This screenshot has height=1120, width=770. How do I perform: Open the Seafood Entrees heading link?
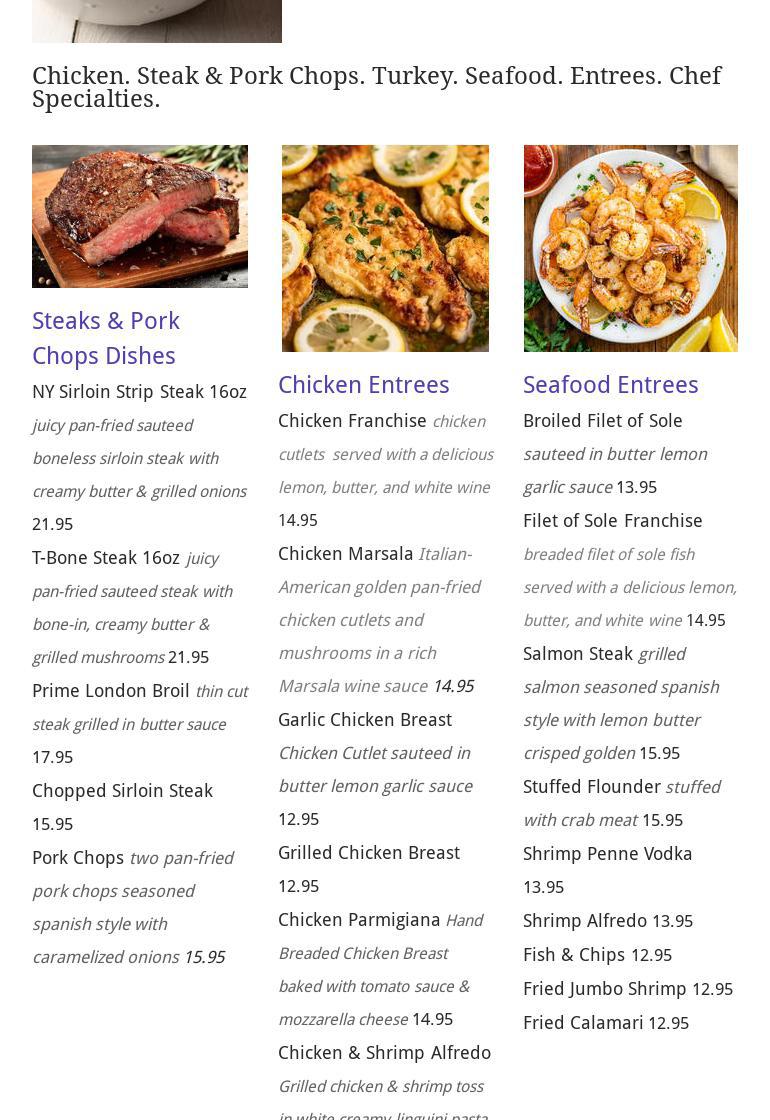pyautogui.click(x=610, y=385)
